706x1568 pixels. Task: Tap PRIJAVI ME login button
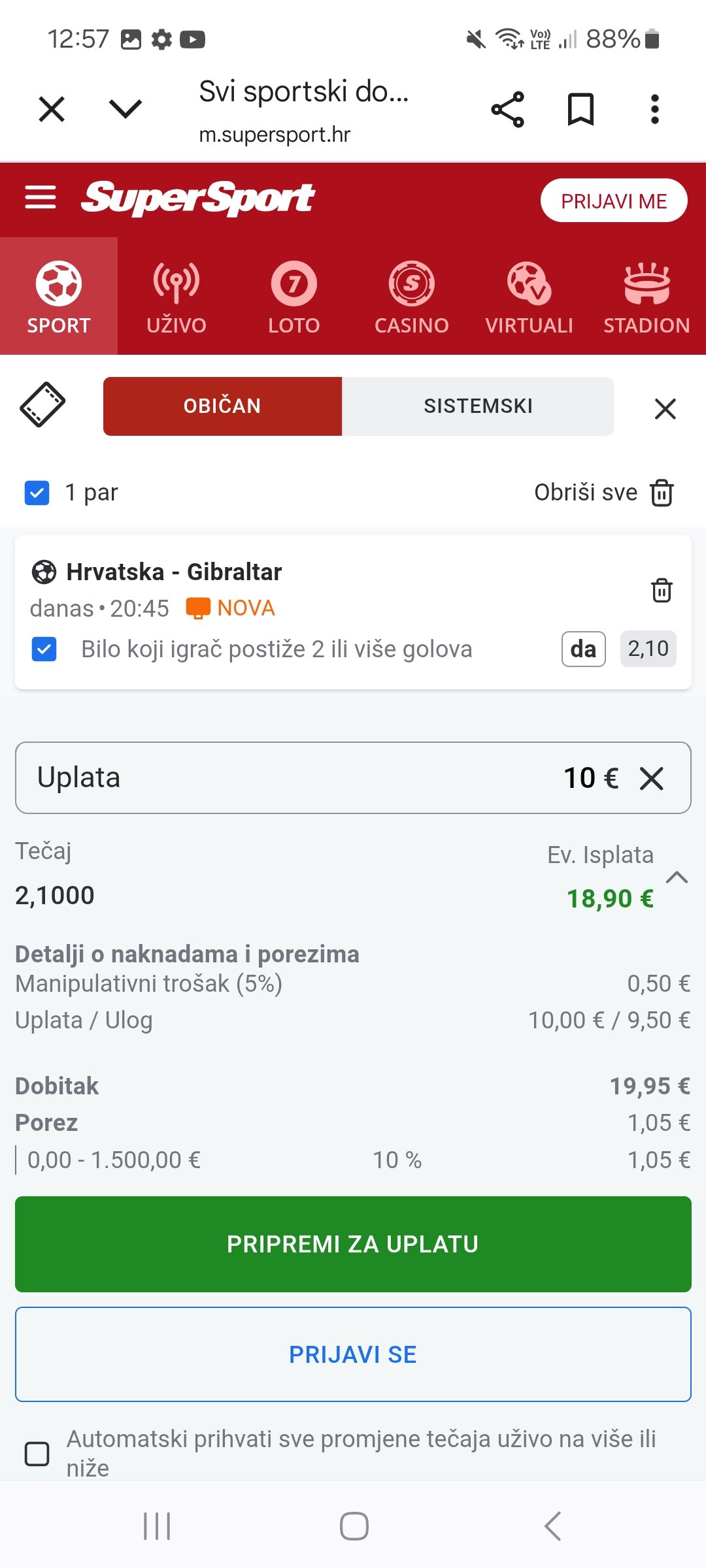pos(613,201)
